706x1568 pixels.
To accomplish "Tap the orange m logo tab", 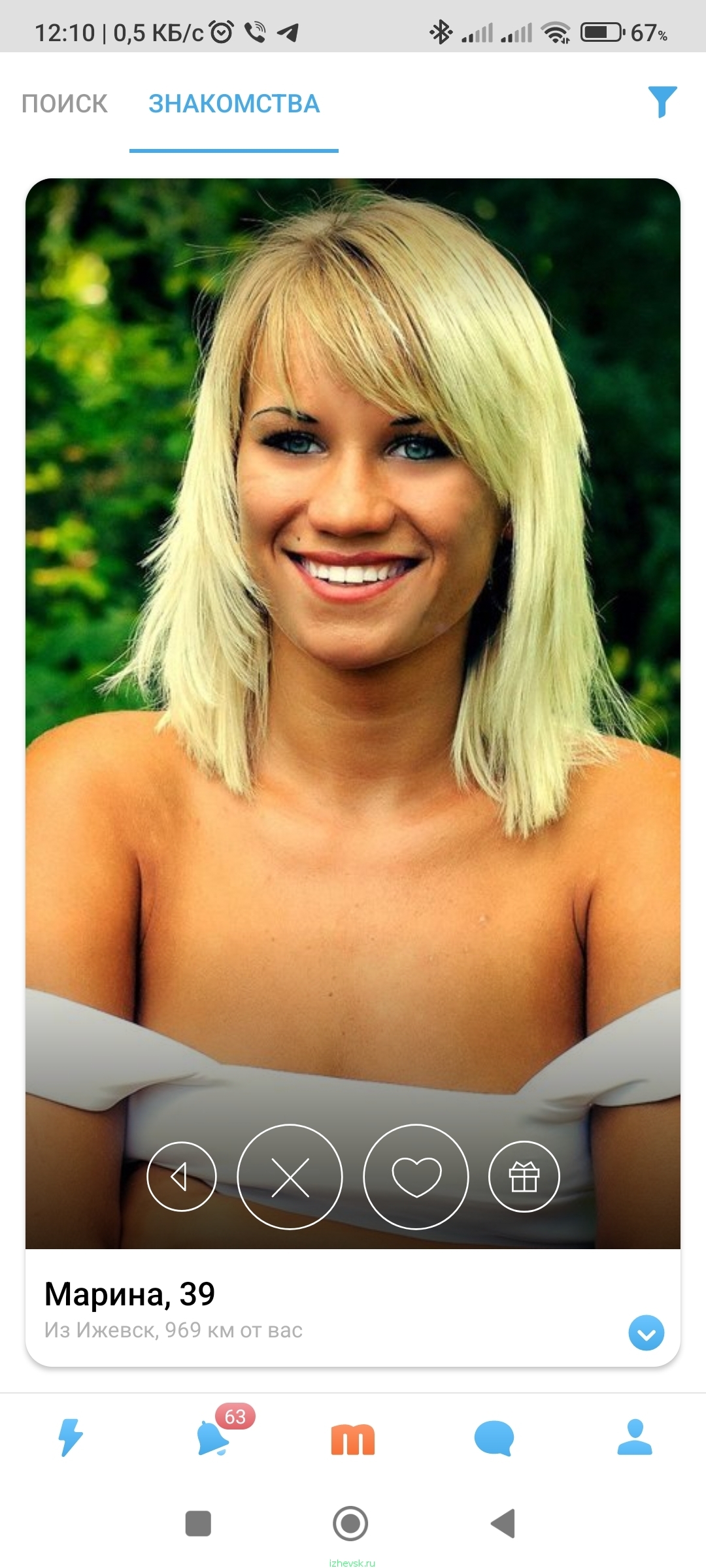I will pyautogui.click(x=353, y=1439).
